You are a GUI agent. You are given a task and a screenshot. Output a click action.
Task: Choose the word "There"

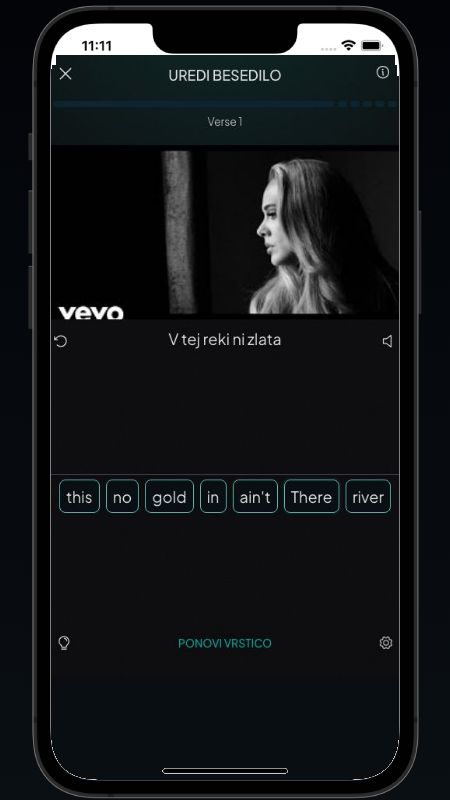pyautogui.click(x=311, y=496)
